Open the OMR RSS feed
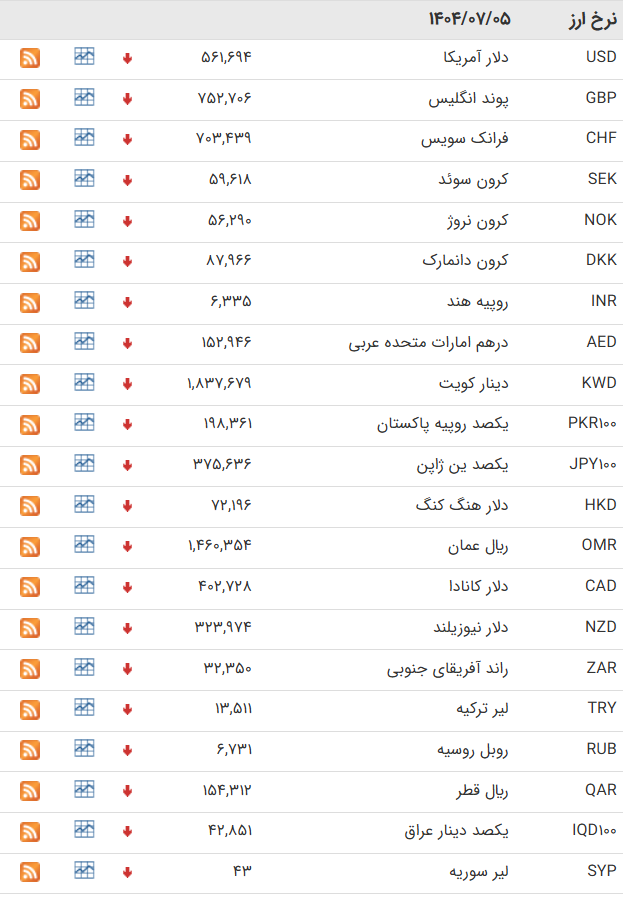632x897 pixels. pyautogui.click(x=30, y=547)
